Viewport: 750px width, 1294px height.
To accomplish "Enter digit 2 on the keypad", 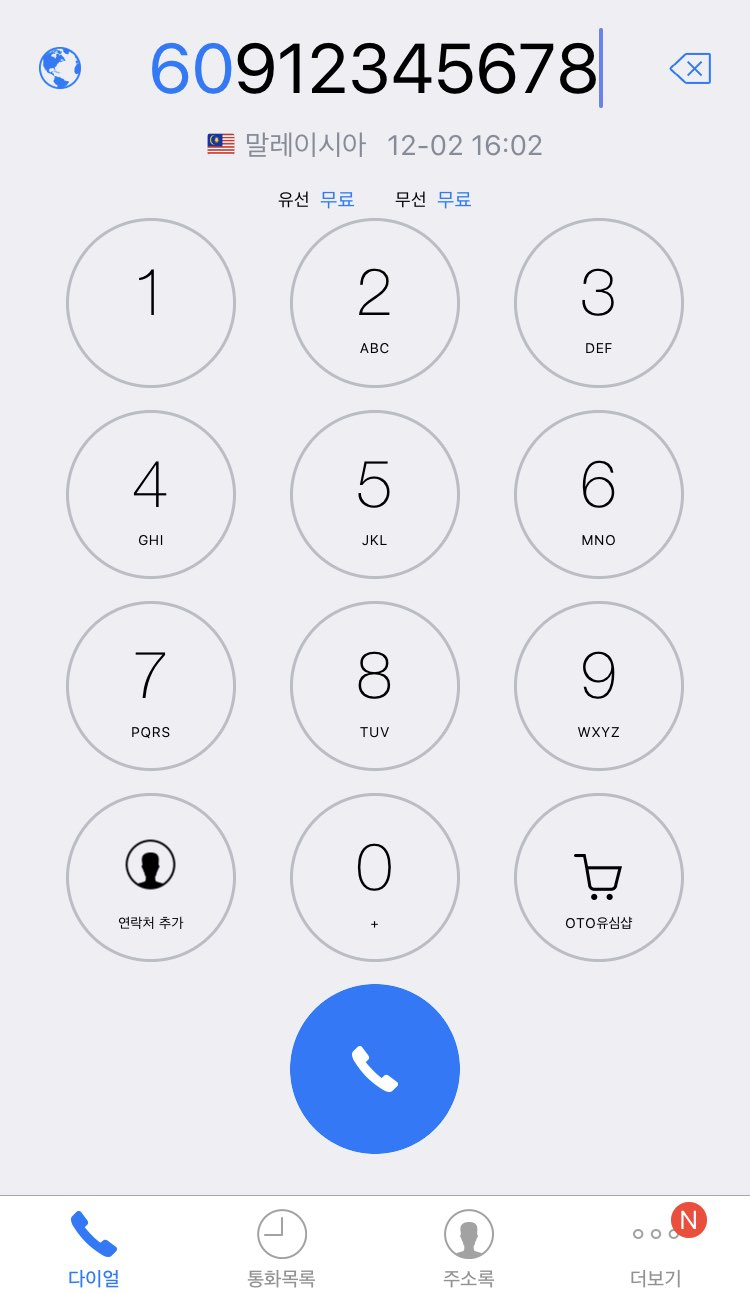I will pos(375,303).
